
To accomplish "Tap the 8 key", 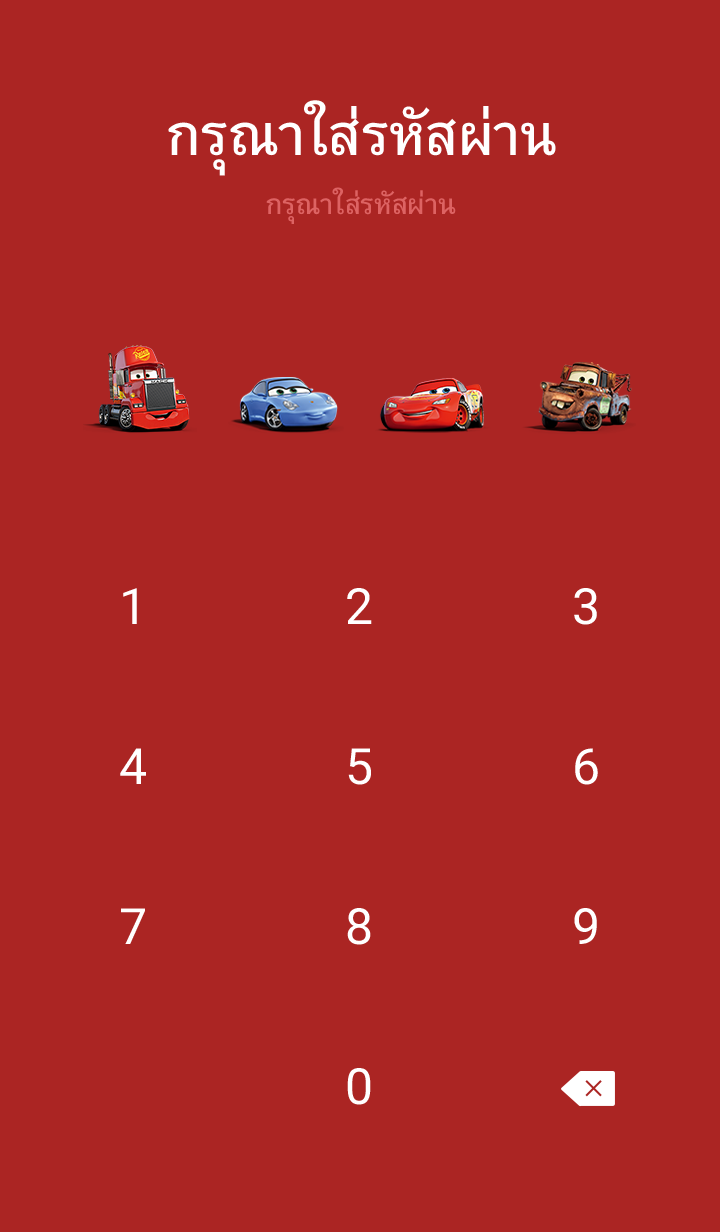I will (359, 927).
